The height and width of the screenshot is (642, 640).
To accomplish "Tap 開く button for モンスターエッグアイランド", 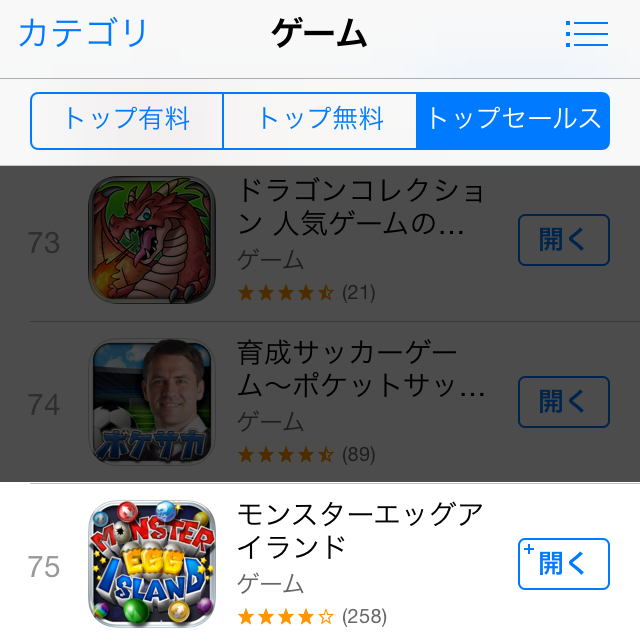I will [x=563, y=564].
